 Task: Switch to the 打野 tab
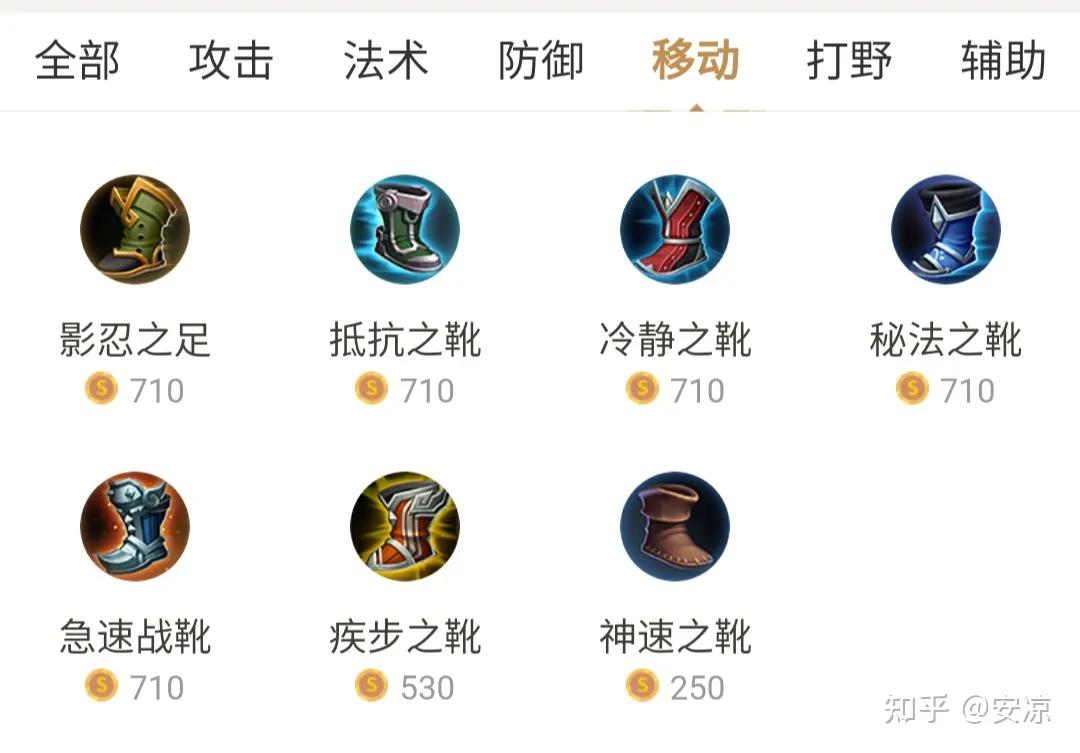click(x=849, y=61)
